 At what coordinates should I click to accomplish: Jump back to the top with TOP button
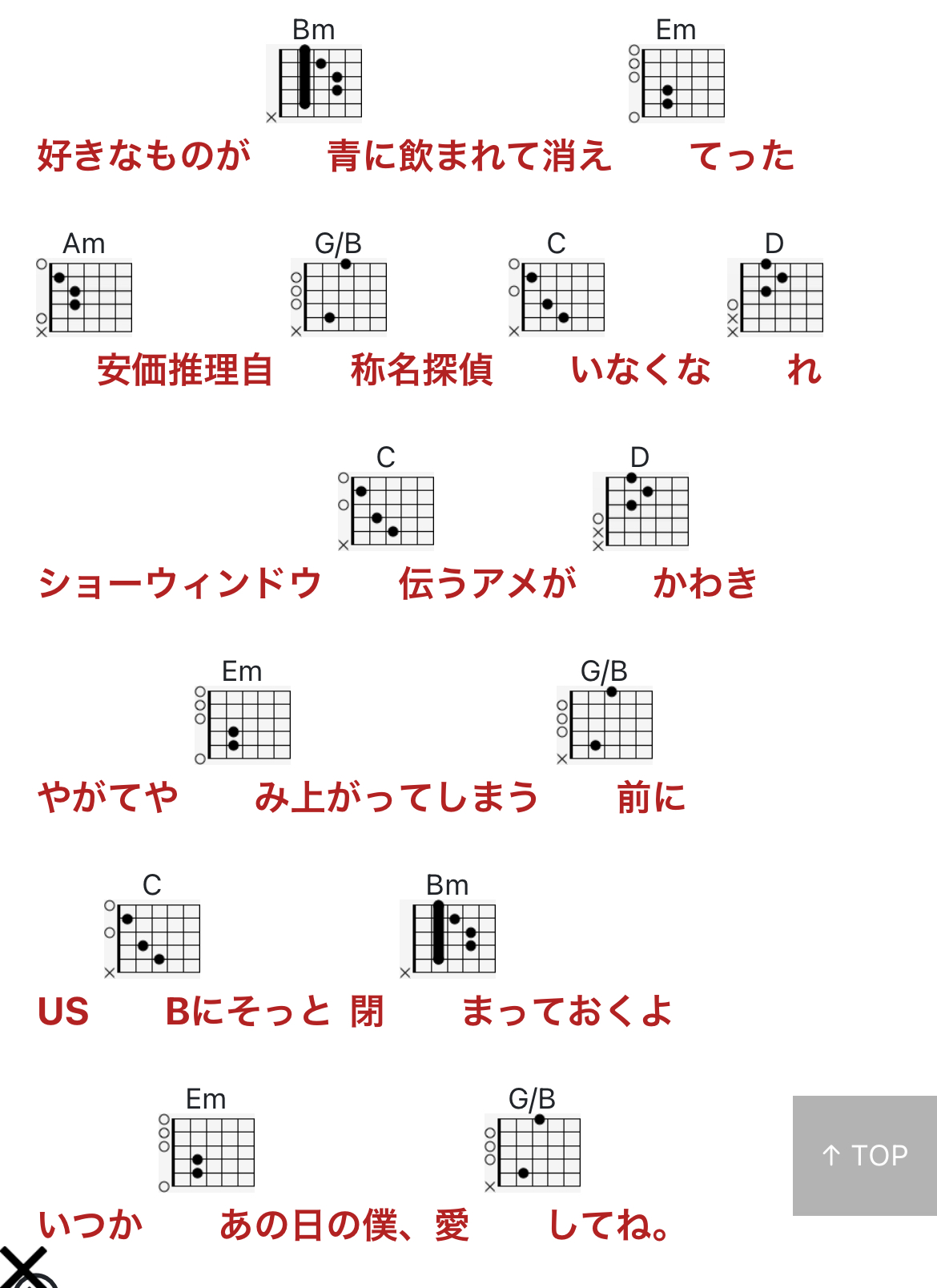pyautogui.click(x=864, y=1155)
